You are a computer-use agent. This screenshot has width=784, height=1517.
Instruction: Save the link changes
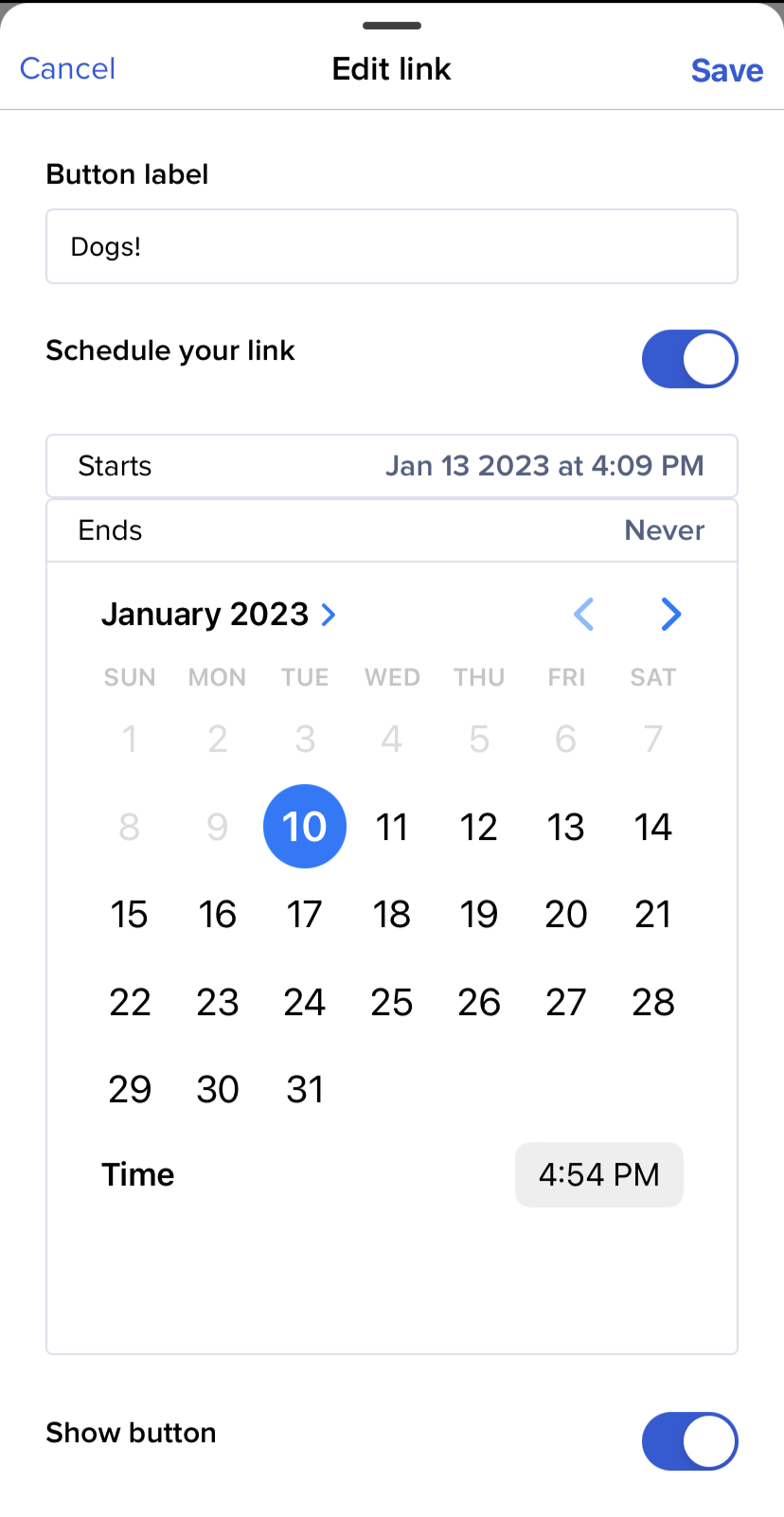click(x=726, y=71)
